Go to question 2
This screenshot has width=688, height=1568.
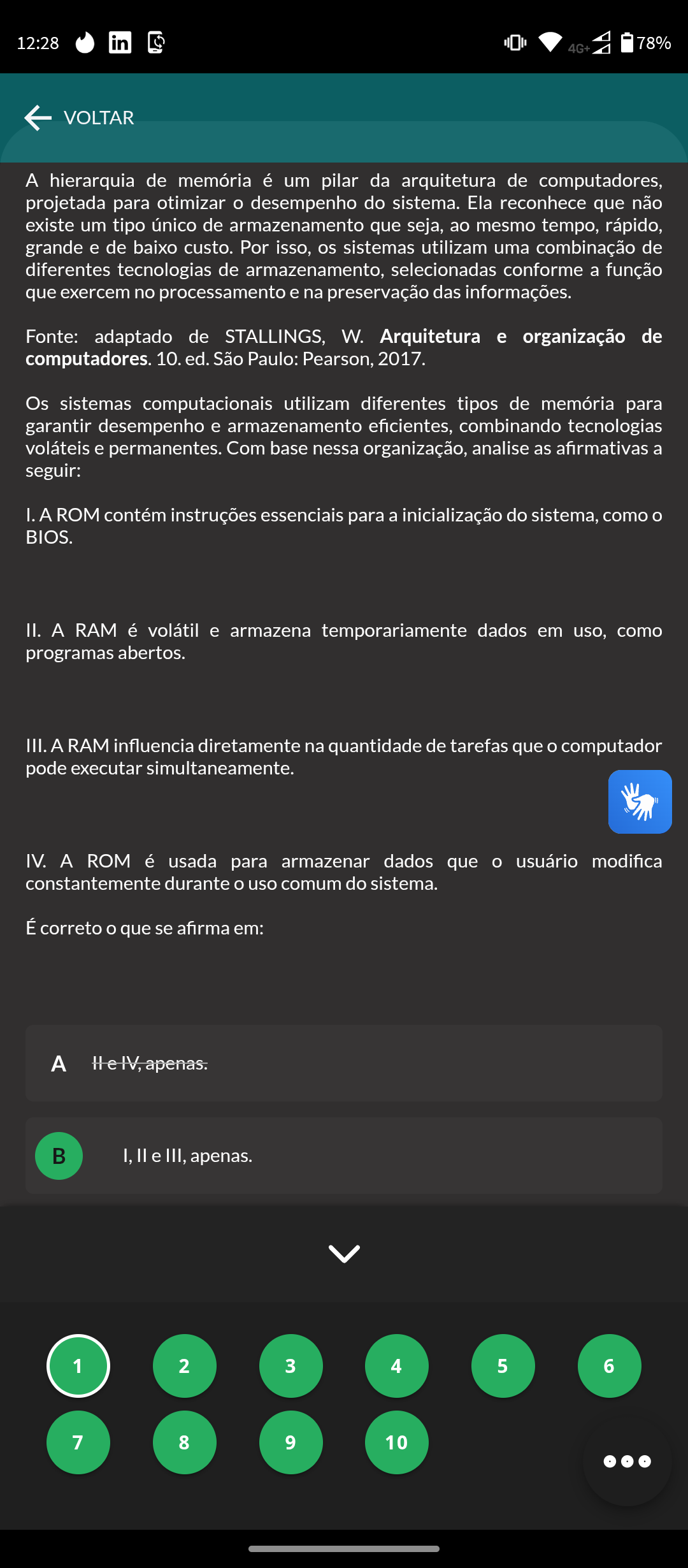coord(185,1366)
